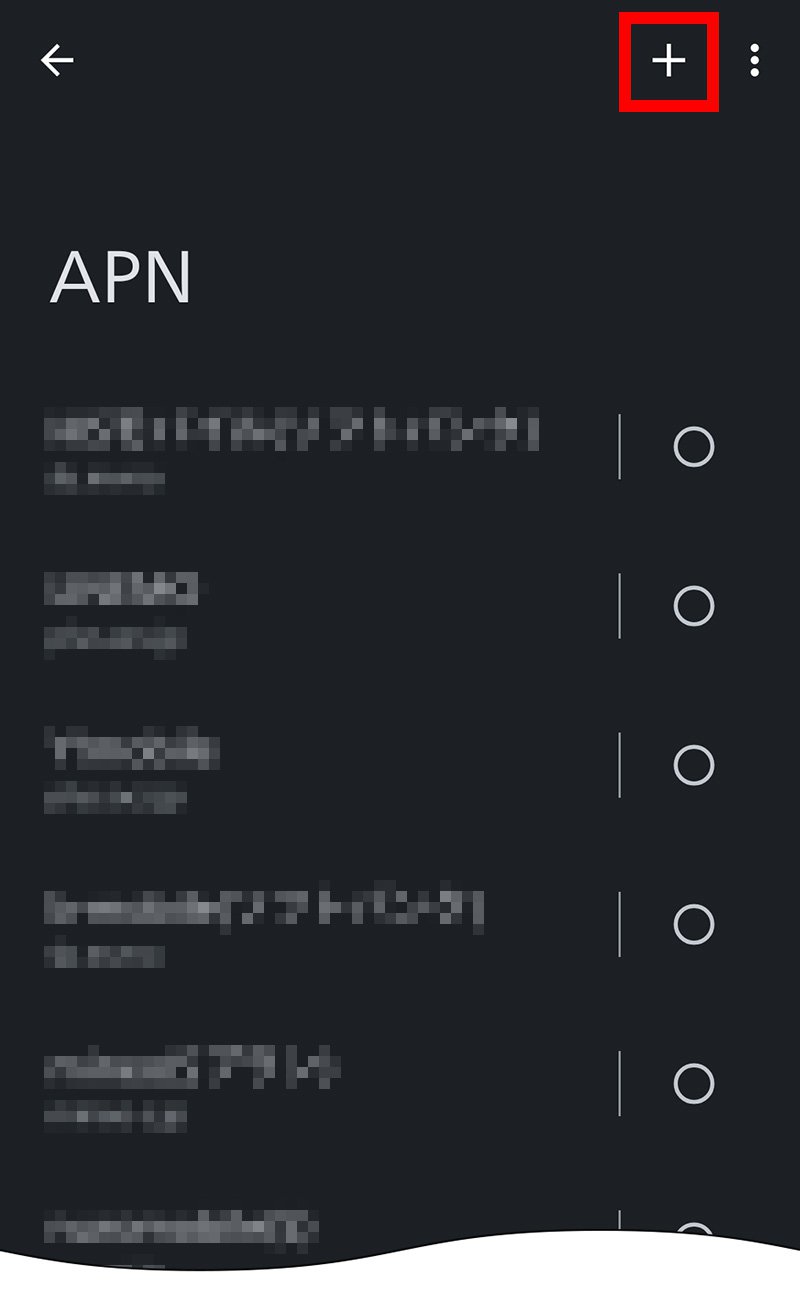
Task: Add a new APN with plus icon
Action: coord(669,61)
